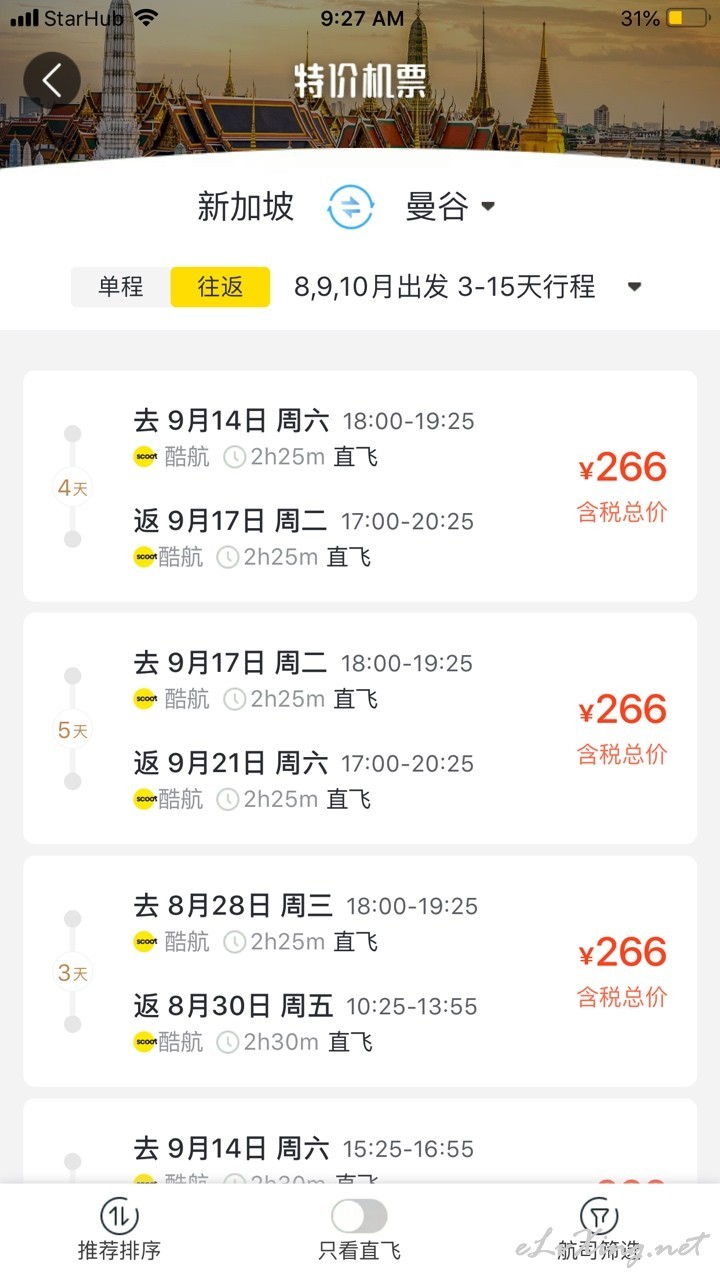Go back using the top-left arrow
Screen dimensions: 720x1280
click(52, 80)
